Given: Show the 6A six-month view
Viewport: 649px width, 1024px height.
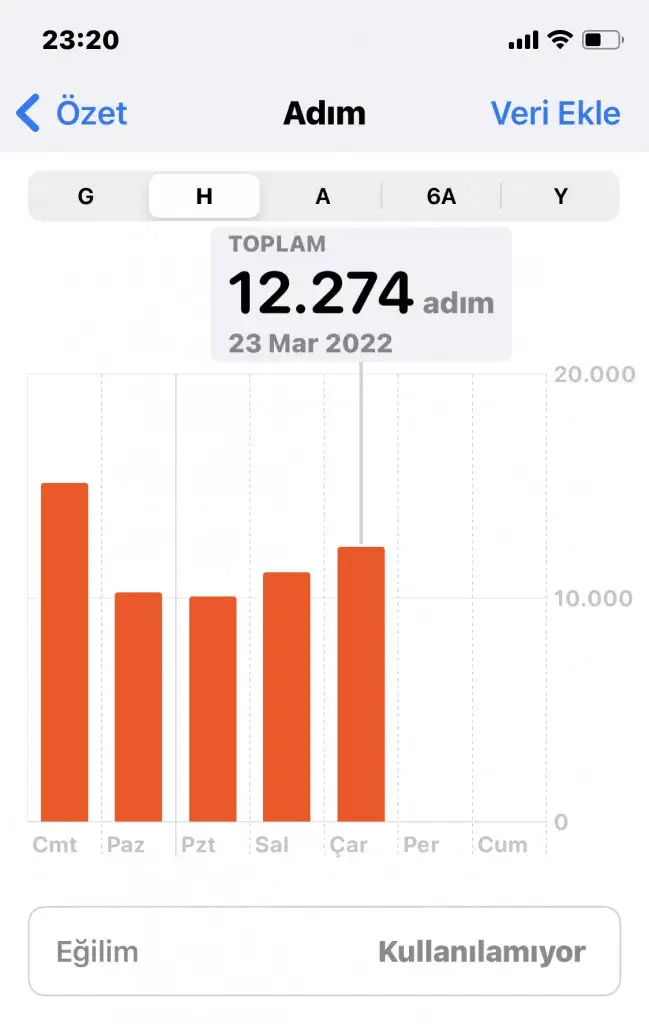Looking at the screenshot, I should coord(441,196).
